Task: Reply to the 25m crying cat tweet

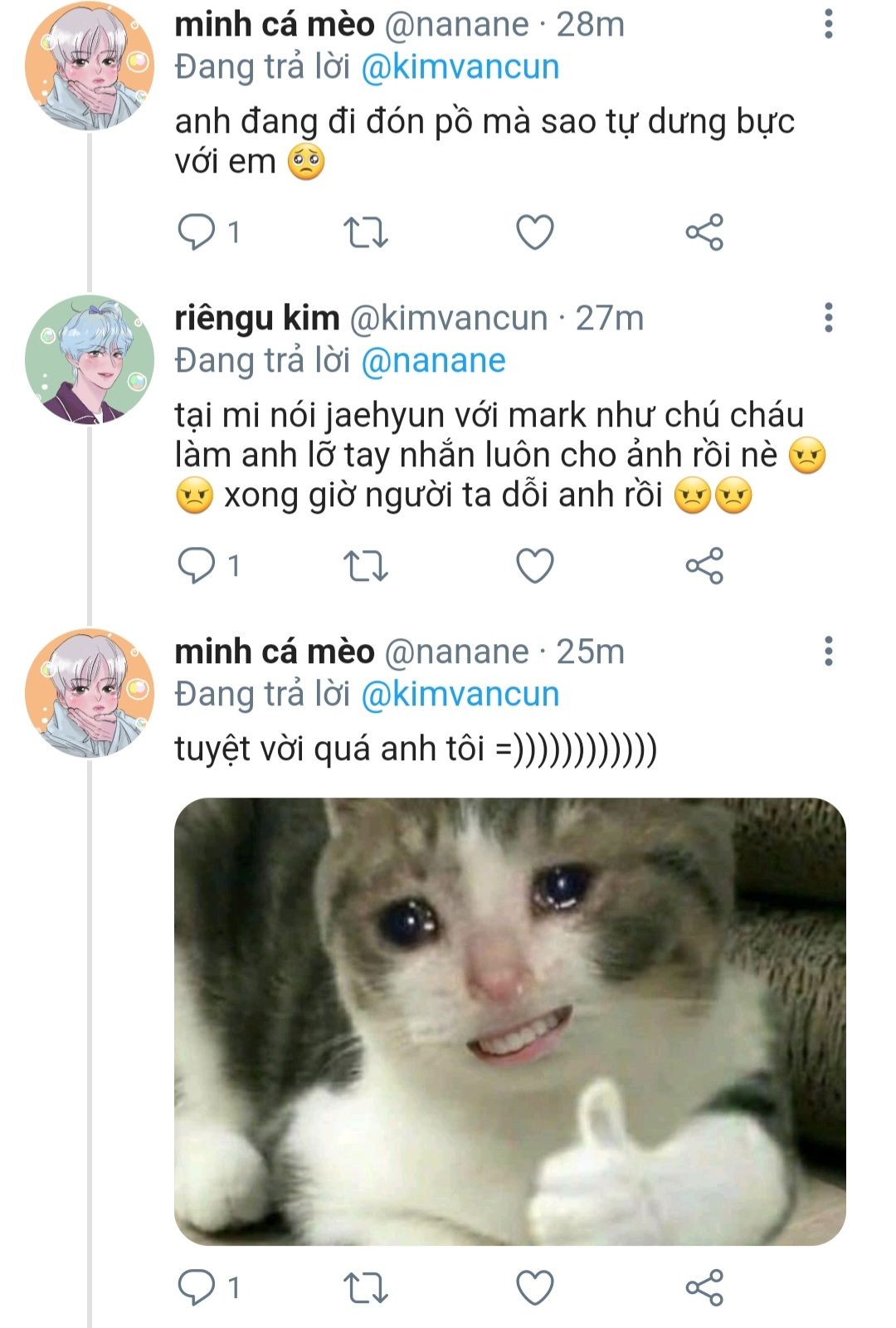Action: tap(197, 1288)
